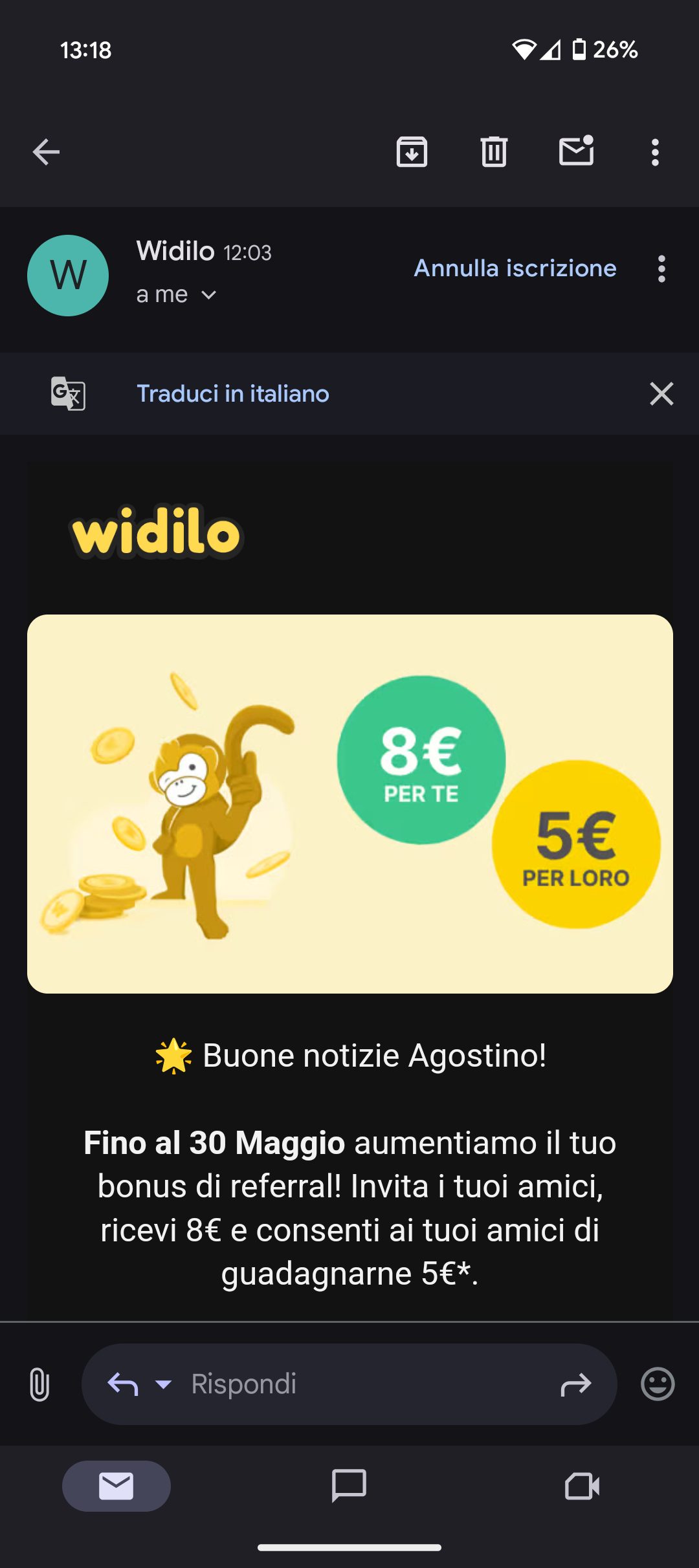Select the Mail tab
This screenshot has height=1568, width=699.
[x=116, y=1486]
